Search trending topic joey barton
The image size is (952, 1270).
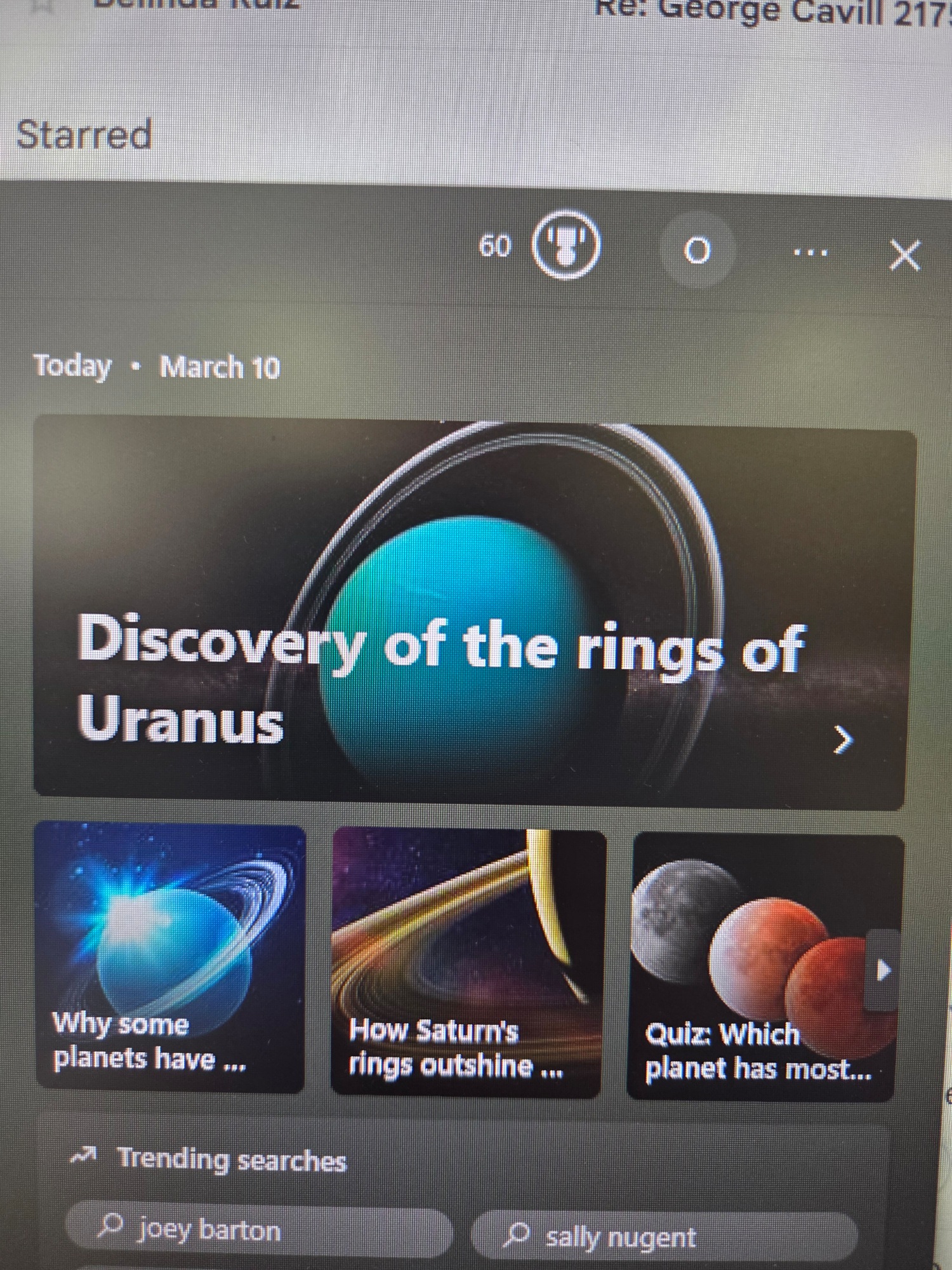click(260, 1231)
